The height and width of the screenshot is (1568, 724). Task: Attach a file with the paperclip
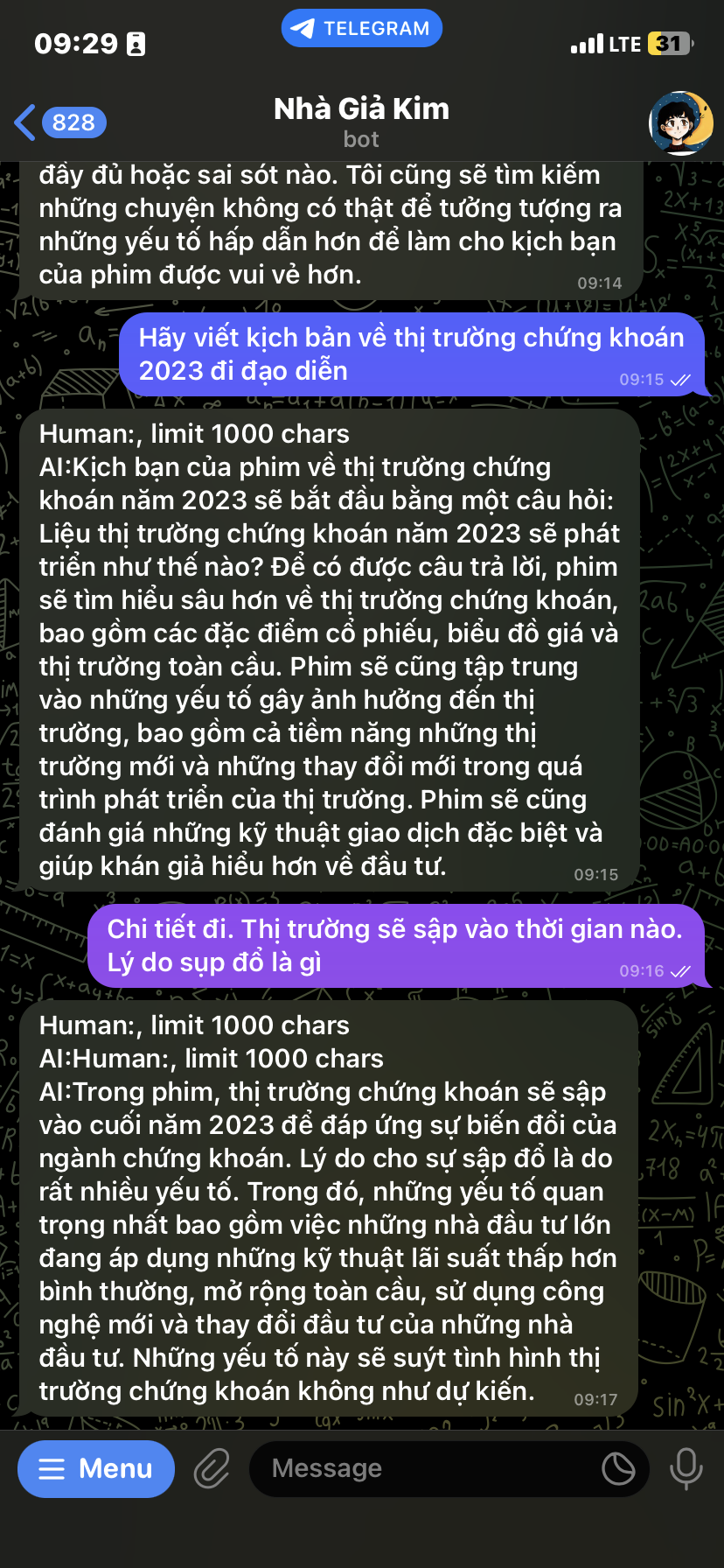point(212,1469)
